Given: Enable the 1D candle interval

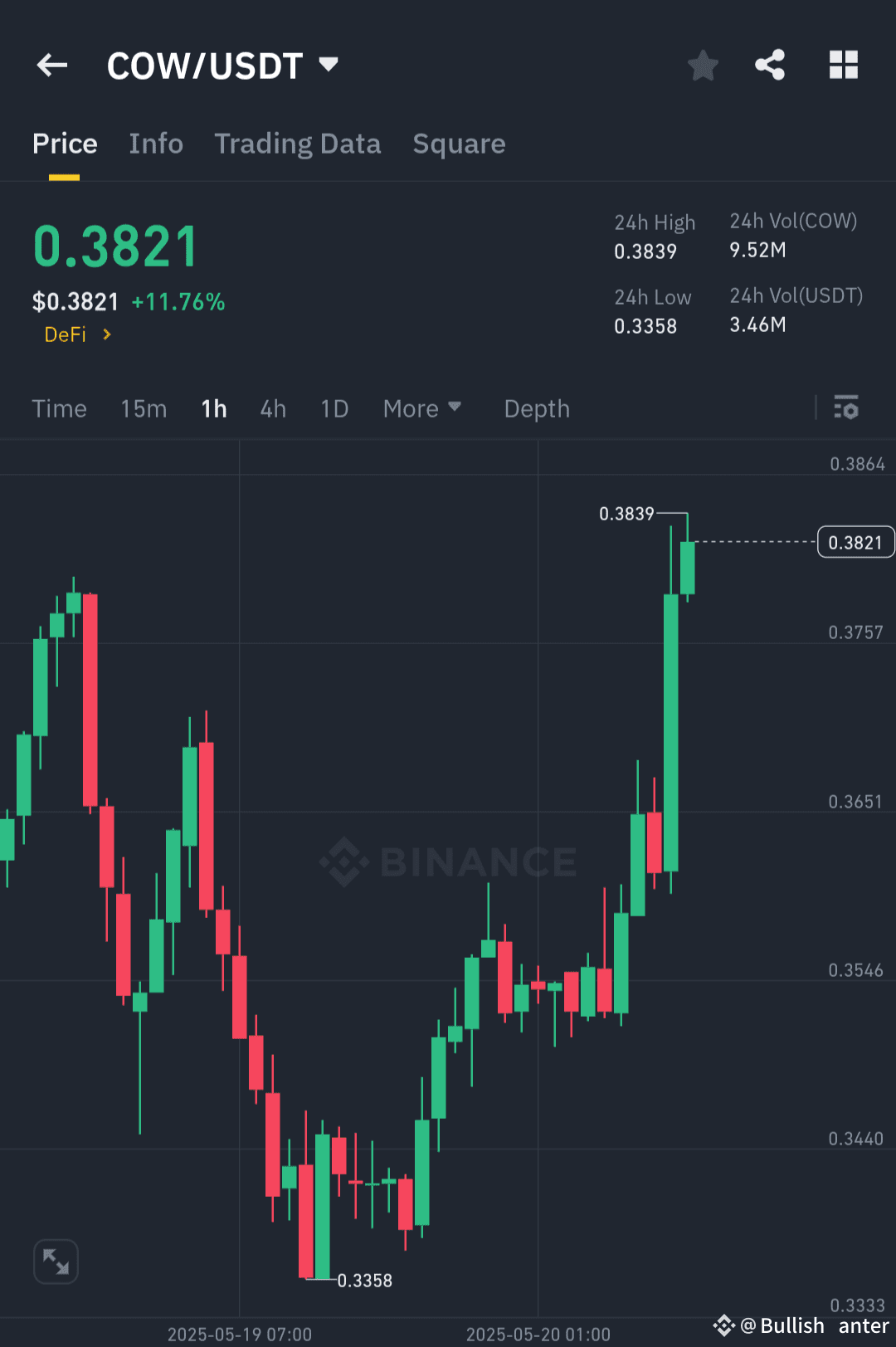Looking at the screenshot, I should point(334,408).
